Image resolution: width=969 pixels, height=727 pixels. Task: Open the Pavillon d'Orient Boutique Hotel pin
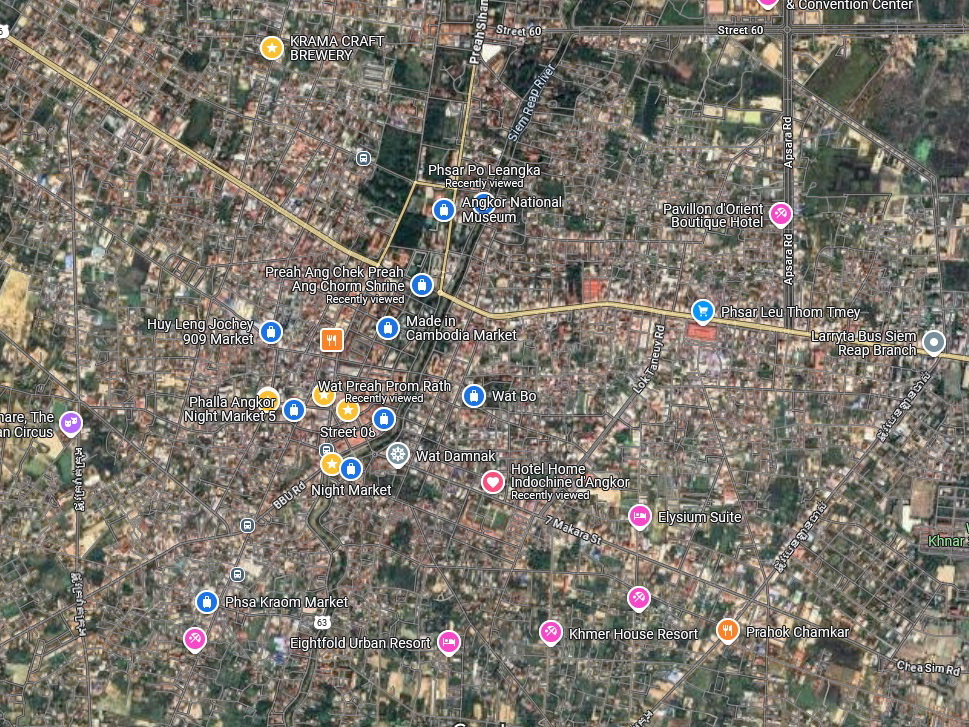point(781,214)
